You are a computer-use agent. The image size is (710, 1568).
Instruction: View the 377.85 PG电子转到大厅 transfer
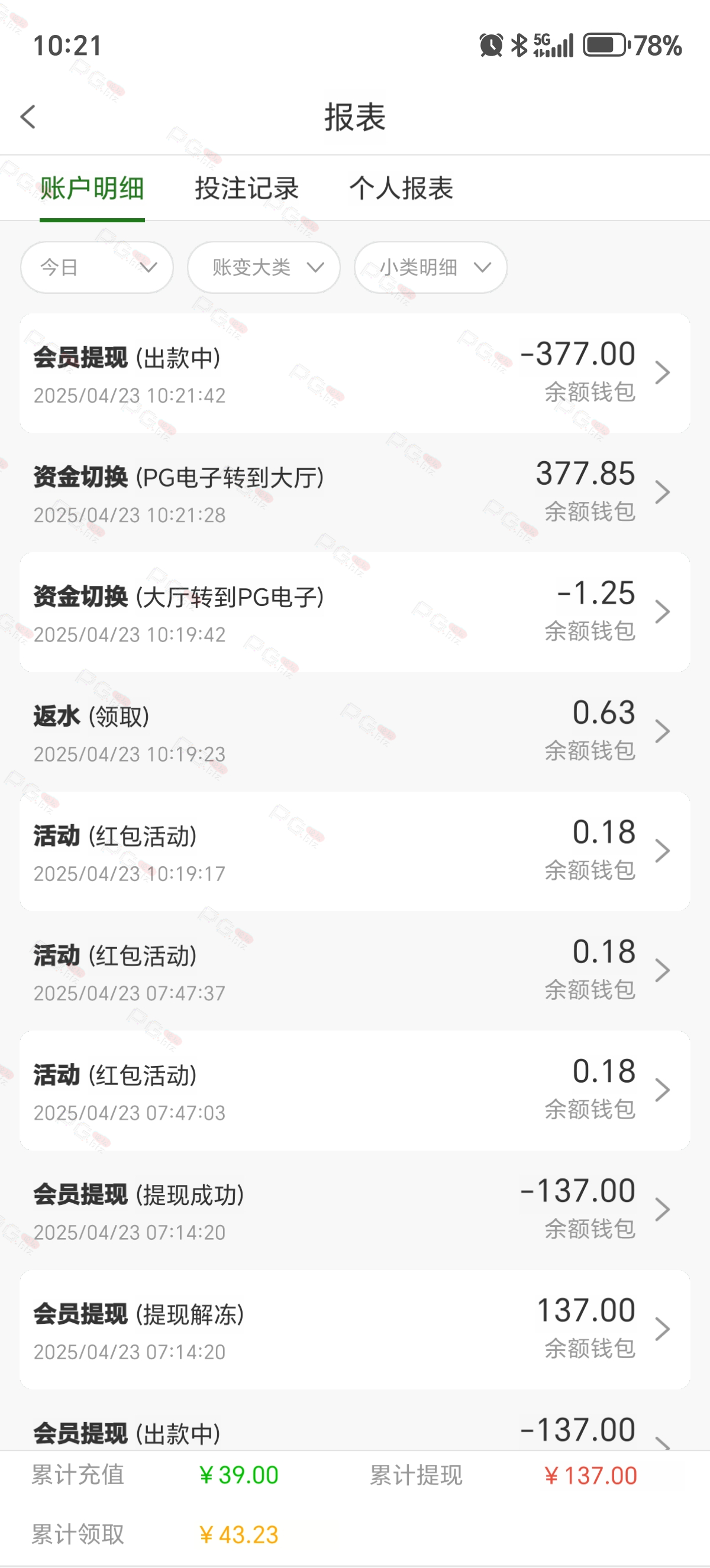pos(354,493)
